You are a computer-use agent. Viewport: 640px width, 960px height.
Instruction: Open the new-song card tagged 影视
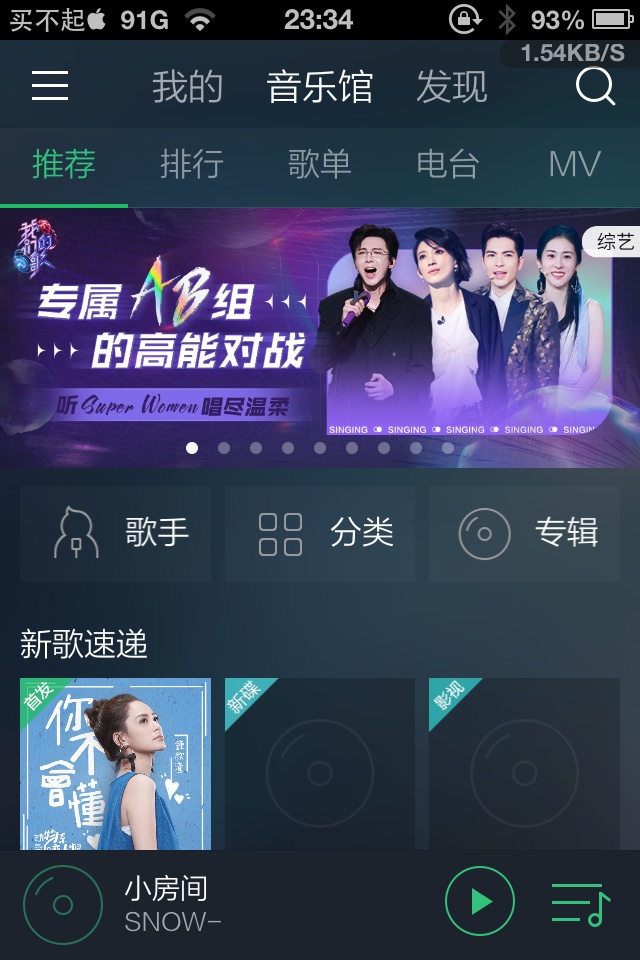(524, 765)
